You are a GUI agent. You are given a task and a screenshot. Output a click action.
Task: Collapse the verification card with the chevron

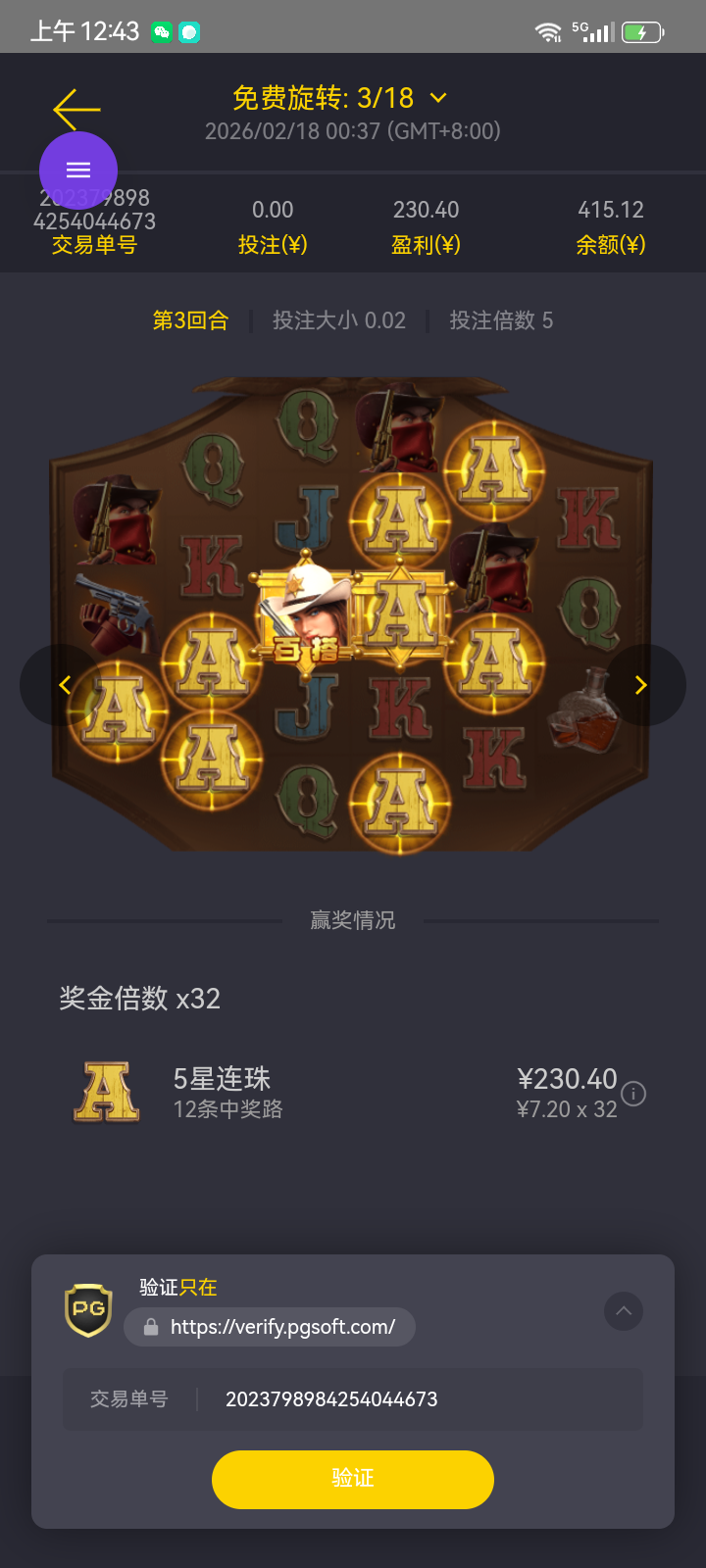click(x=623, y=1311)
